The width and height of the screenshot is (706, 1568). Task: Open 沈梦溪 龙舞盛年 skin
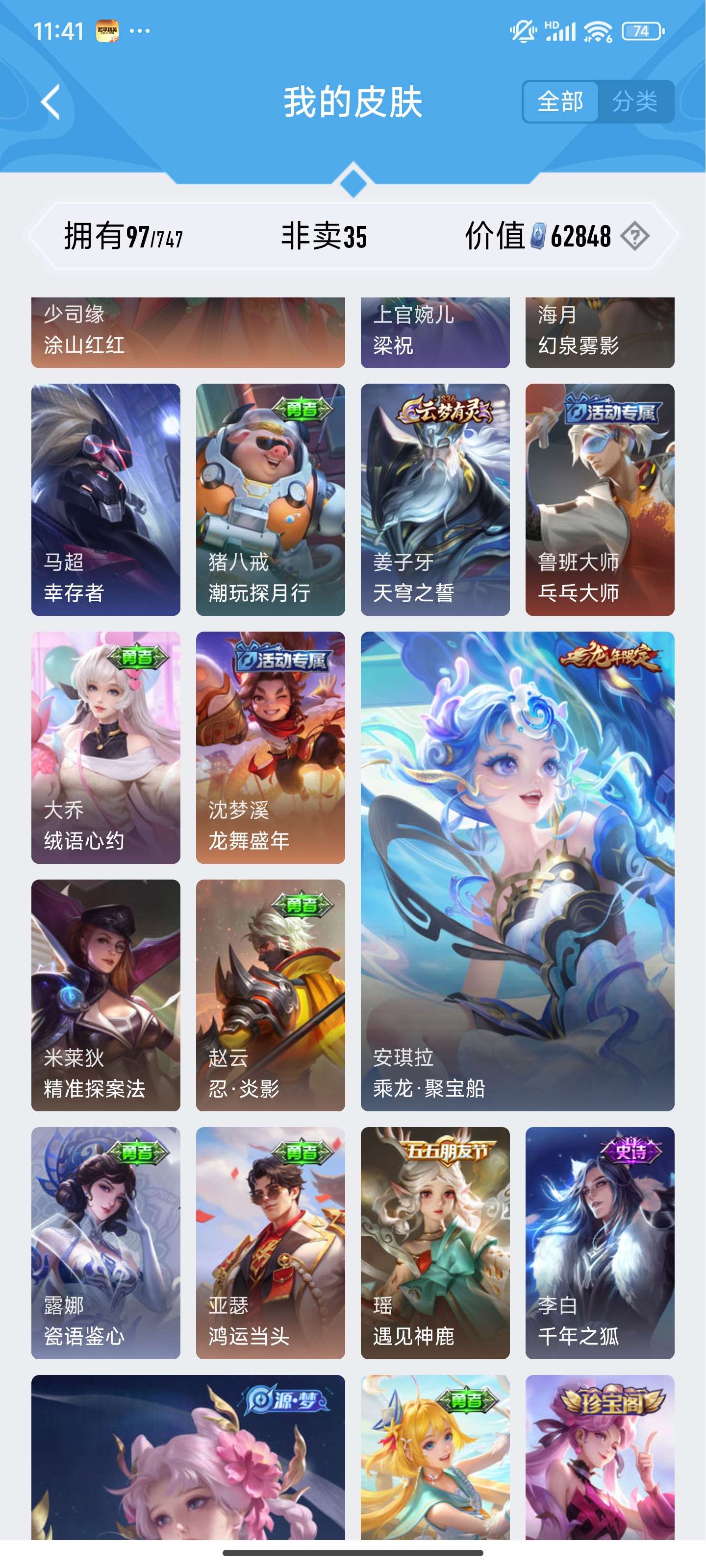[271, 747]
